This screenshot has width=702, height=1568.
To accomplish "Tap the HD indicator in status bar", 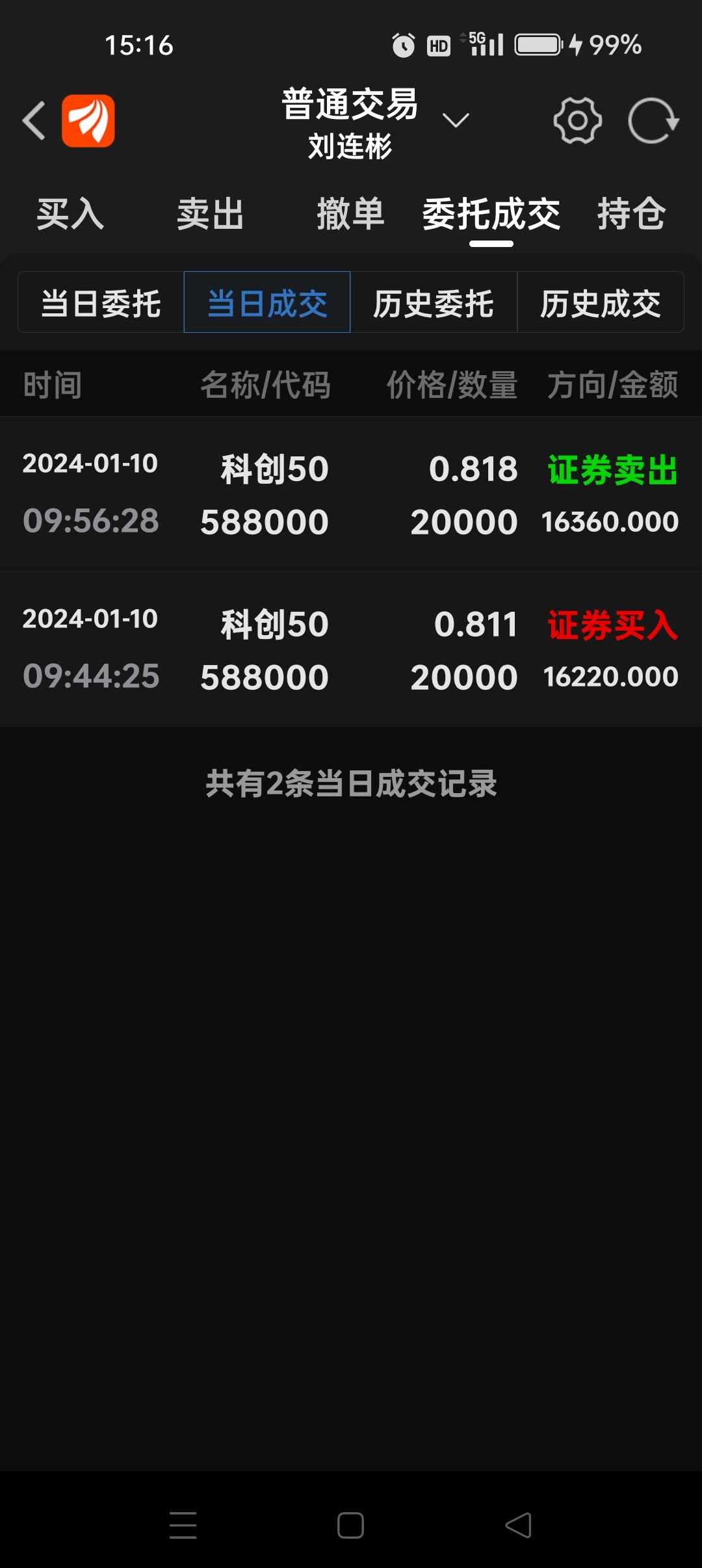I will pos(438,46).
